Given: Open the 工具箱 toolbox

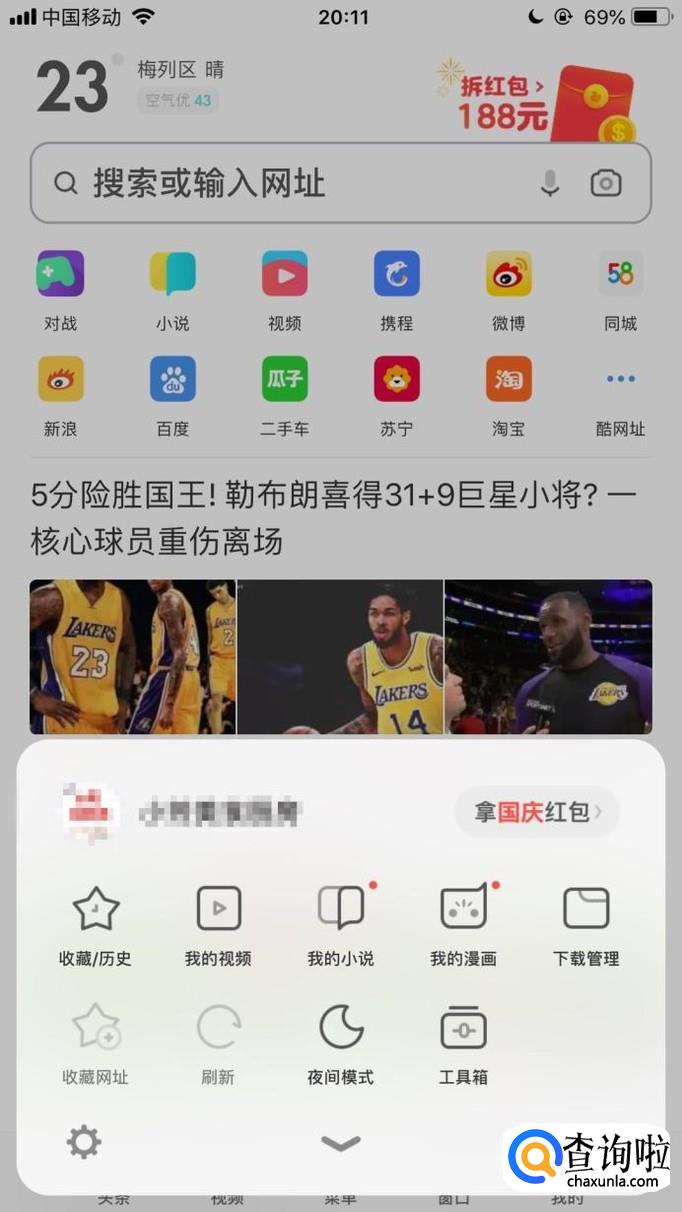Looking at the screenshot, I should click(464, 1045).
